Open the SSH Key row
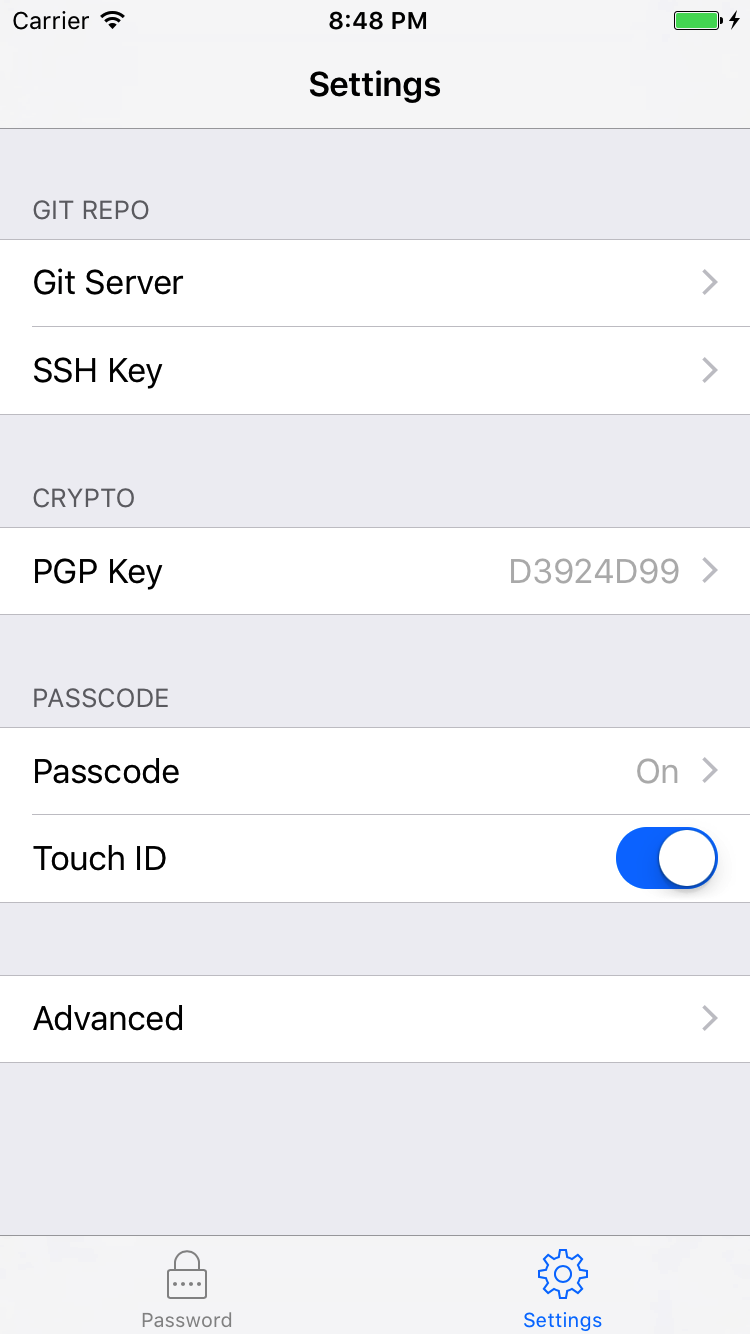 pos(375,371)
